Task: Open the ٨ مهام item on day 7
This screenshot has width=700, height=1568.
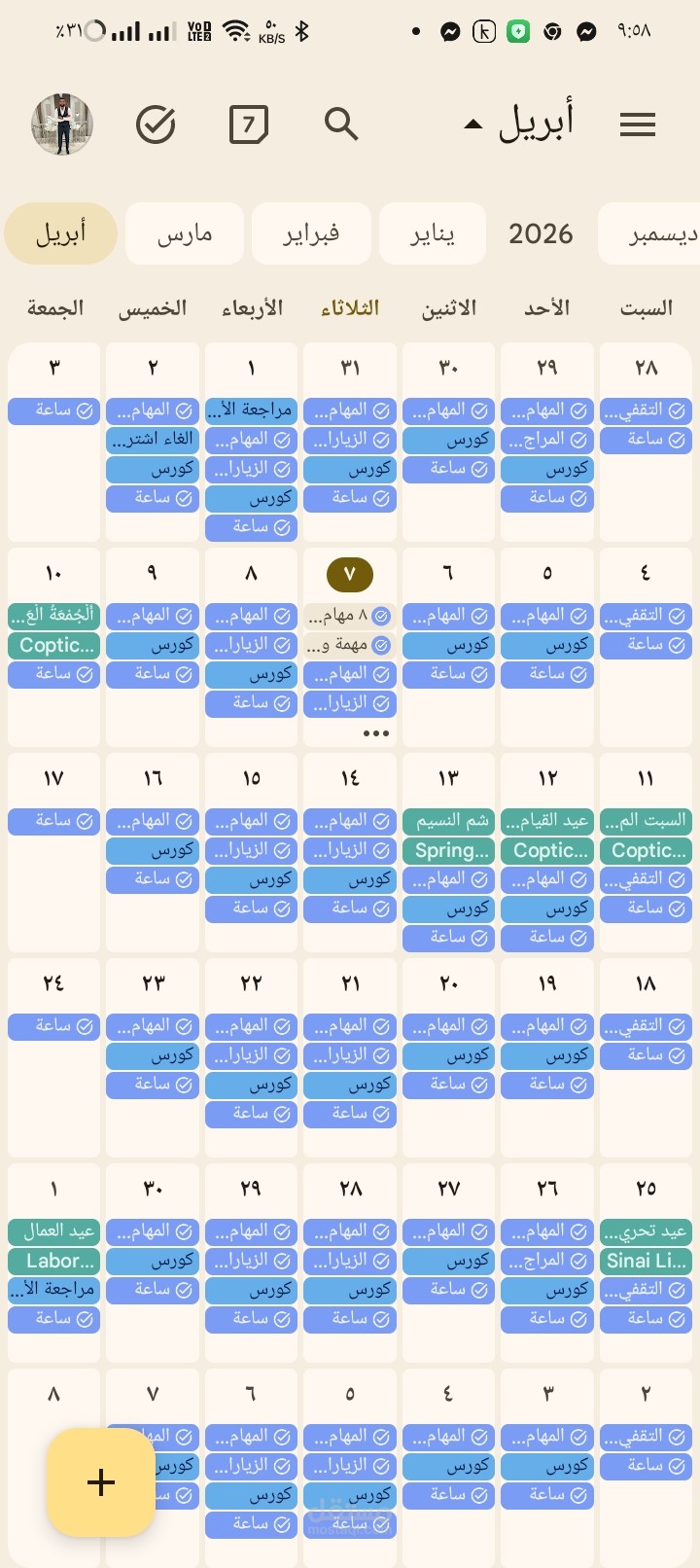Action: (x=350, y=616)
